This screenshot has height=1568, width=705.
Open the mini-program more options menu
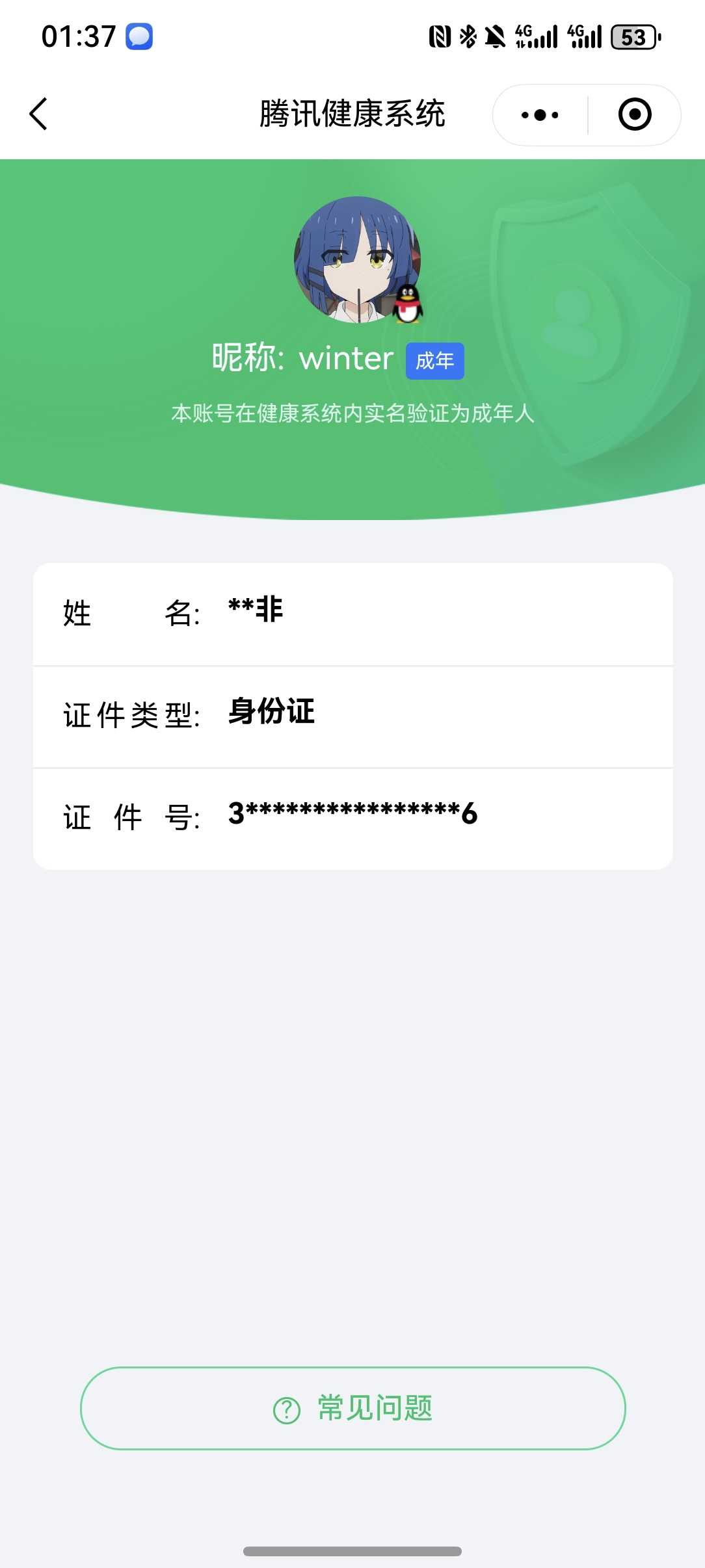click(x=537, y=114)
